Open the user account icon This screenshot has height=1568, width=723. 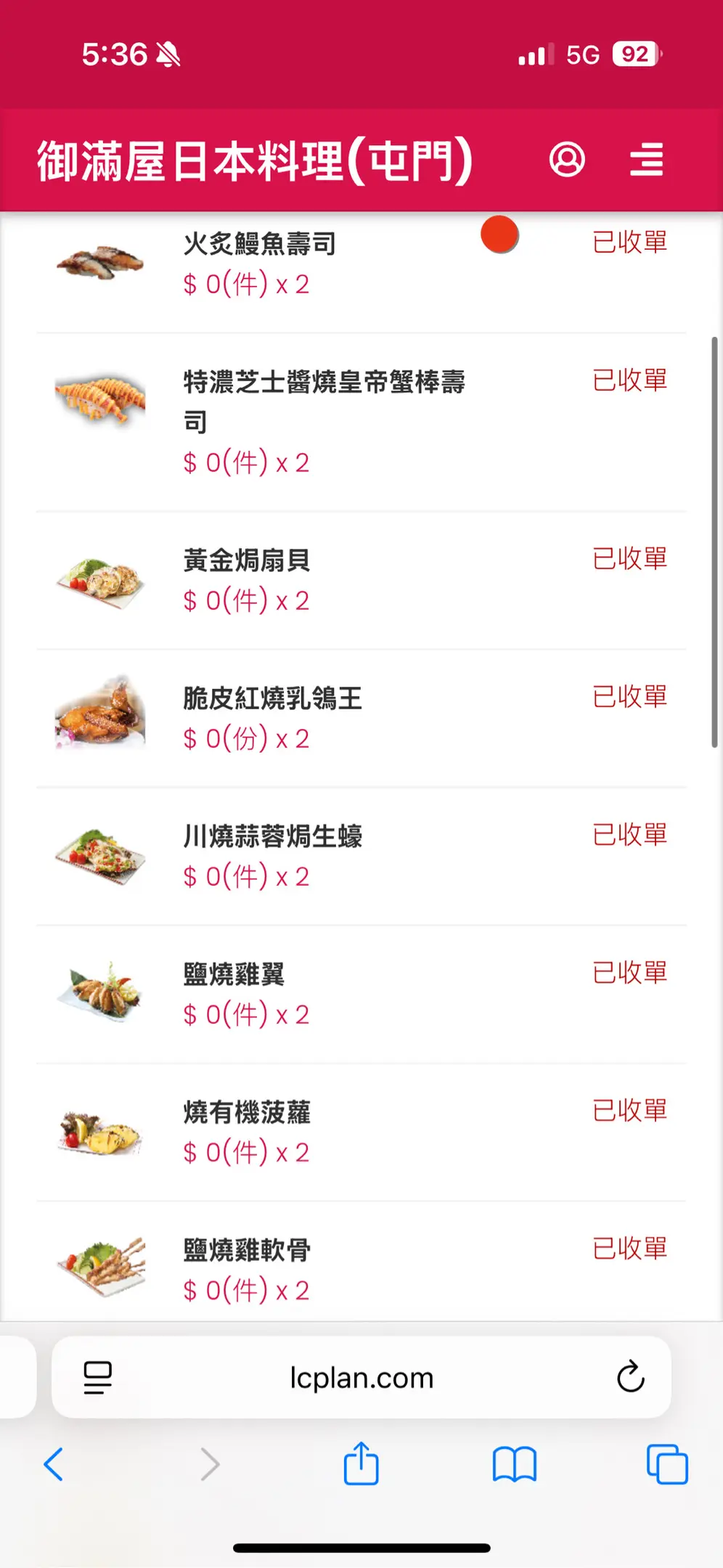[567, 160]
